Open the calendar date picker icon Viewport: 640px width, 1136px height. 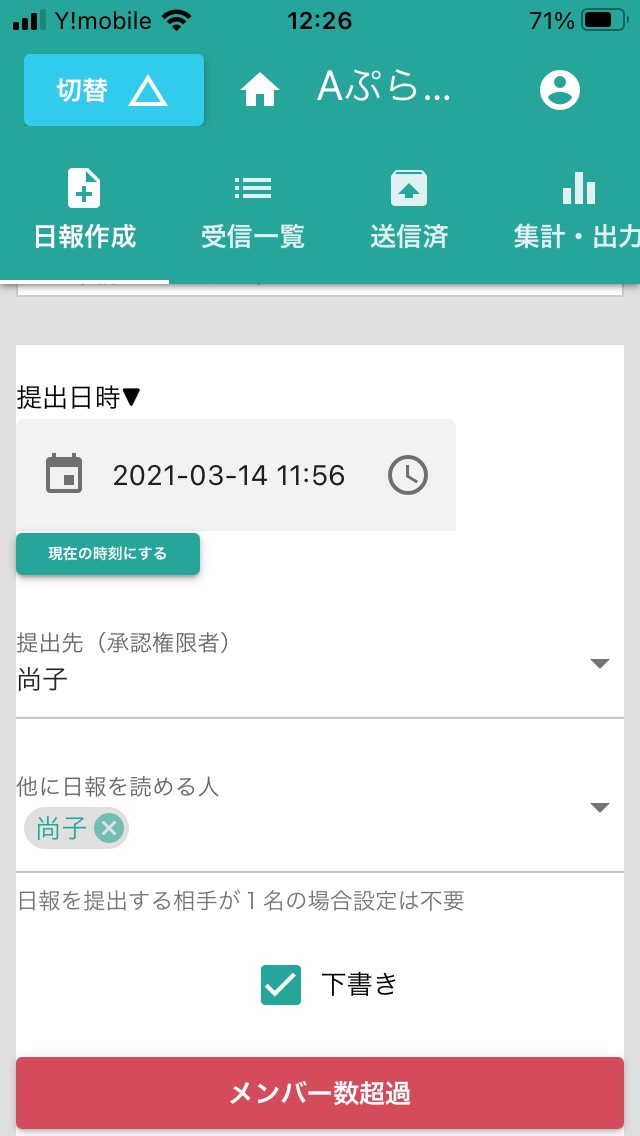pos(65,475)
